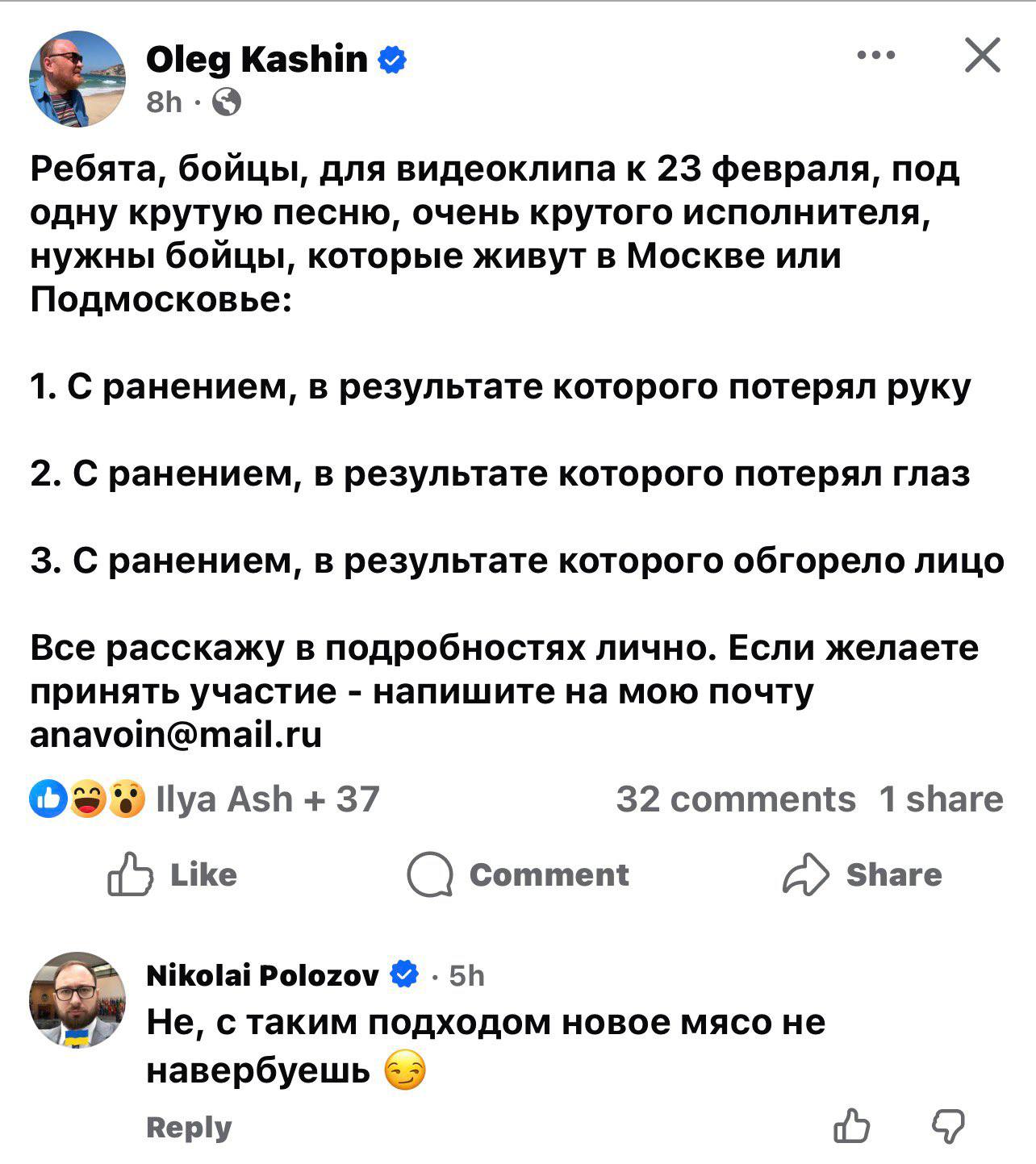View the 1 share count
The height and width of the screenshot is (1164, 1036).
tap(941, 799)
